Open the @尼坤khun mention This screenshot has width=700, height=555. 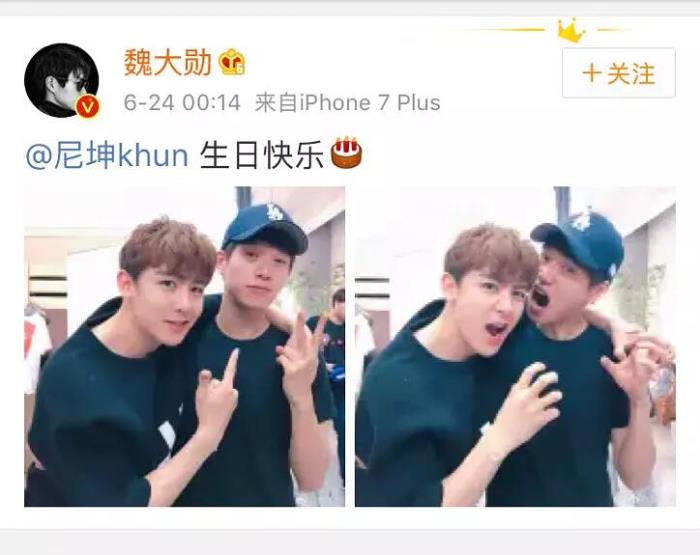(x=107, y=155)
